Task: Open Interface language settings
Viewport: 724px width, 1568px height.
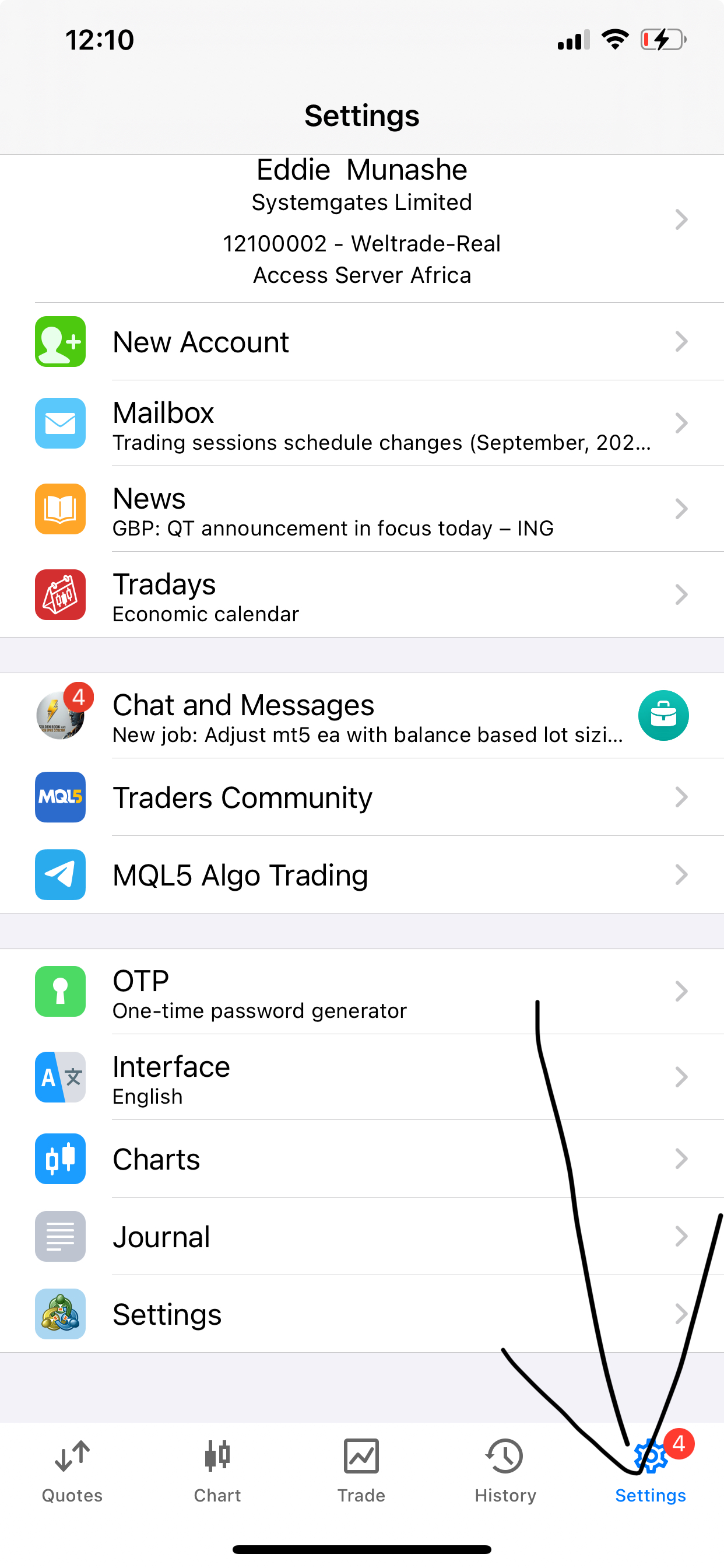Action: pyautogui.click(x=361, y=1077)
